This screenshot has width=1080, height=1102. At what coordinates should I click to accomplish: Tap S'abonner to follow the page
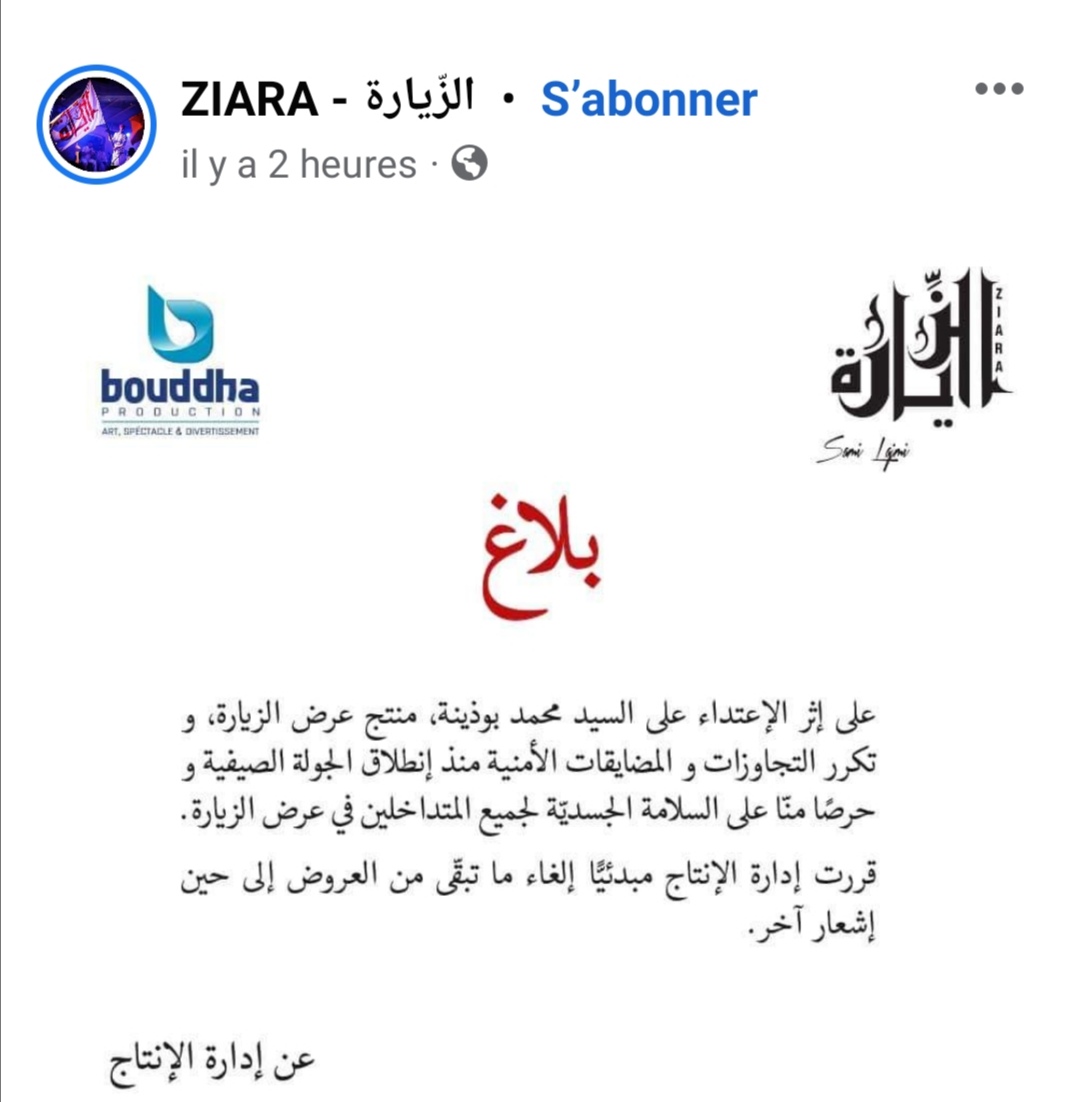point(649,99)
